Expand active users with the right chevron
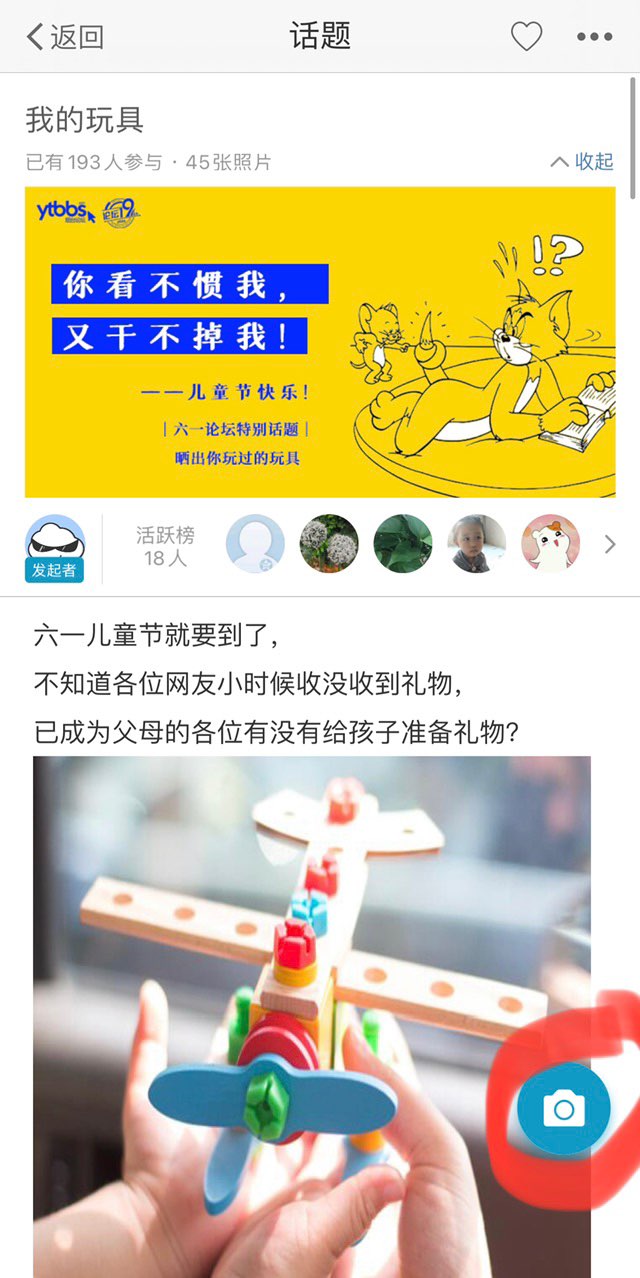Screen dimensions: 640x1278 (610, 545)
